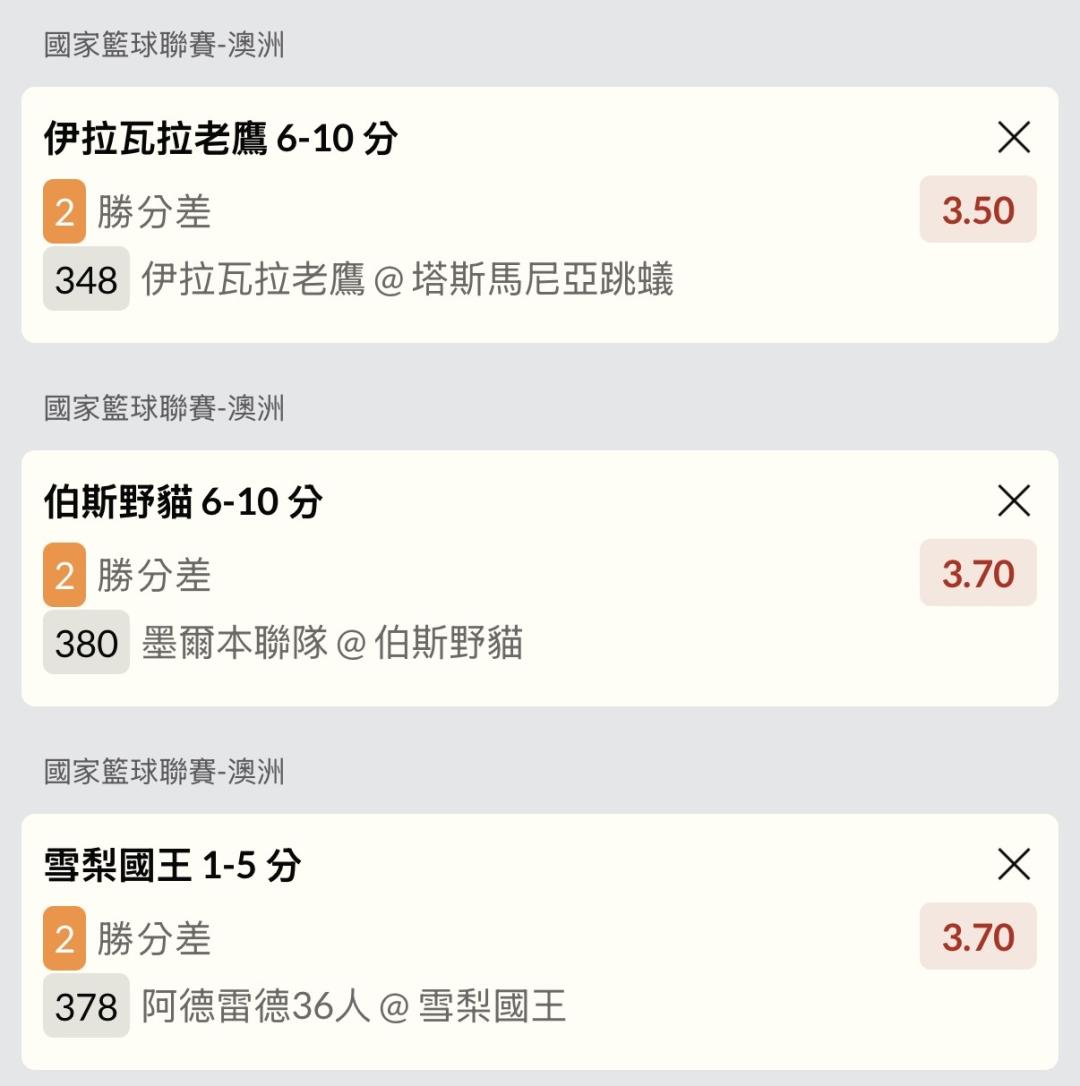Remove the 伊拉瓦拉老鷹 6-10 分 selection
Image resolution: width=1080 pixels, height=1086 pixels.
(x=1014, y=138)
